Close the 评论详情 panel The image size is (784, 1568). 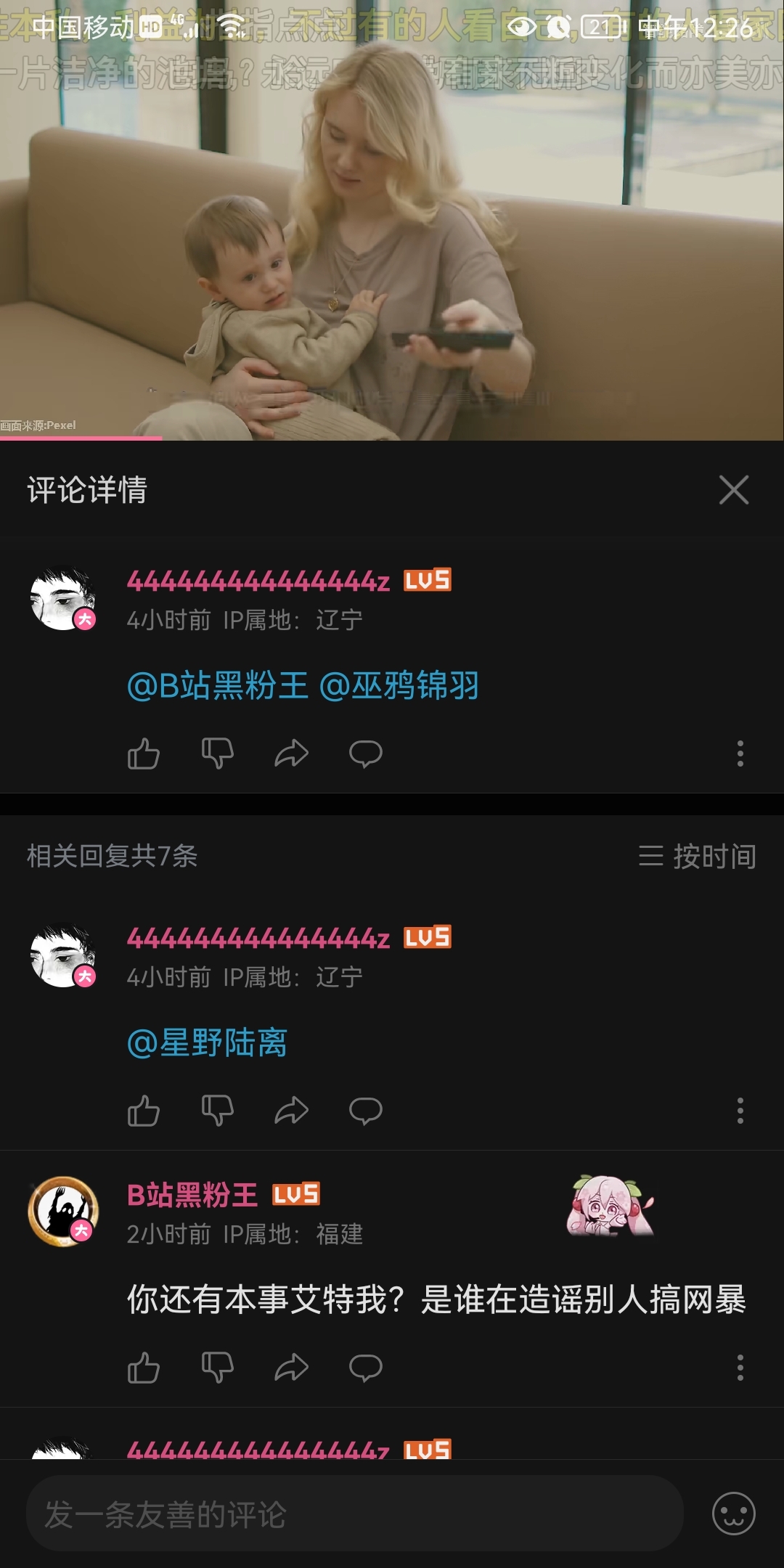[x=733, y=490]
